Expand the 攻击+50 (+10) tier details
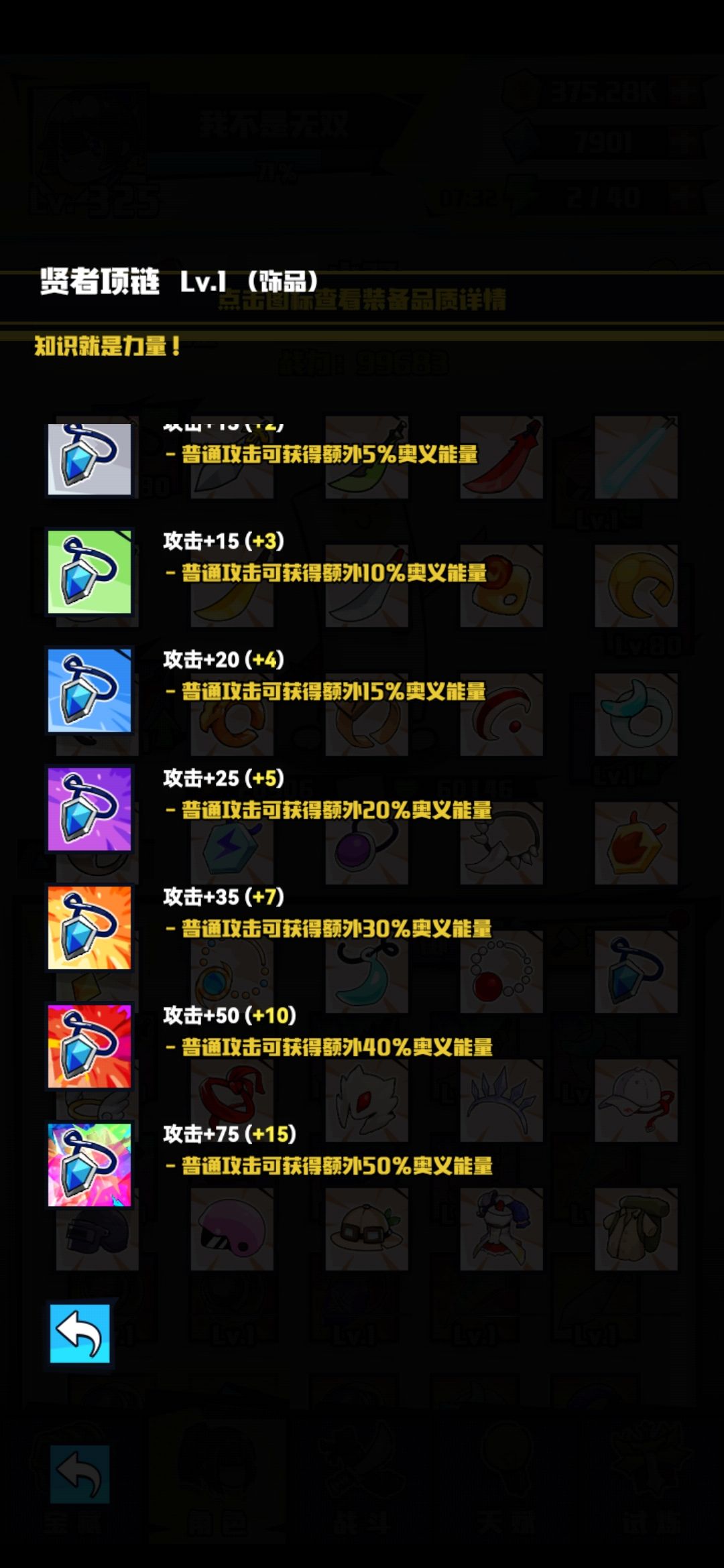Viewport: 724px width, 1568px height. [228, 1016]
